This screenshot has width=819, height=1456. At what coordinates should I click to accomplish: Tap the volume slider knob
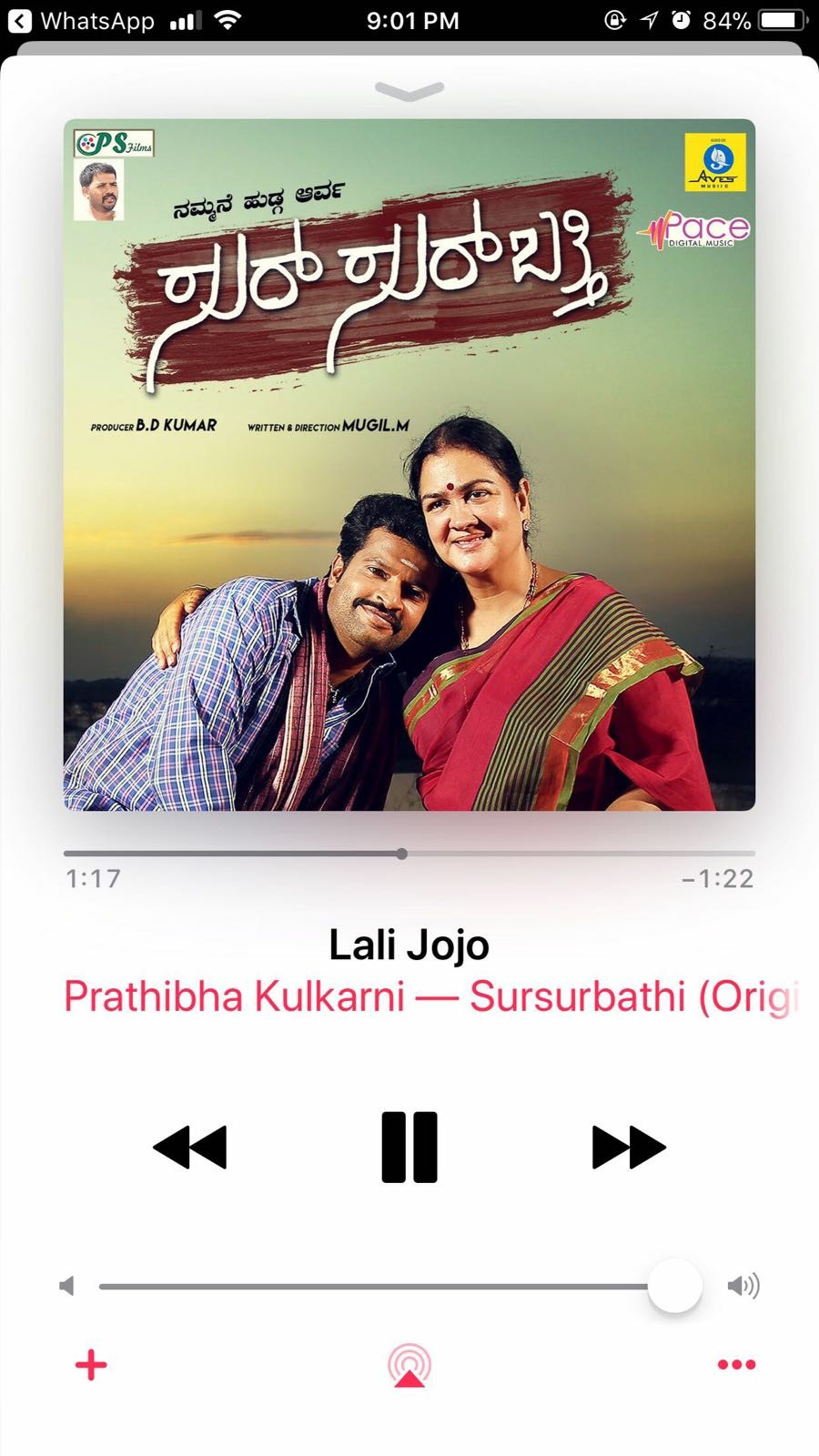(x=674, y=1286)
